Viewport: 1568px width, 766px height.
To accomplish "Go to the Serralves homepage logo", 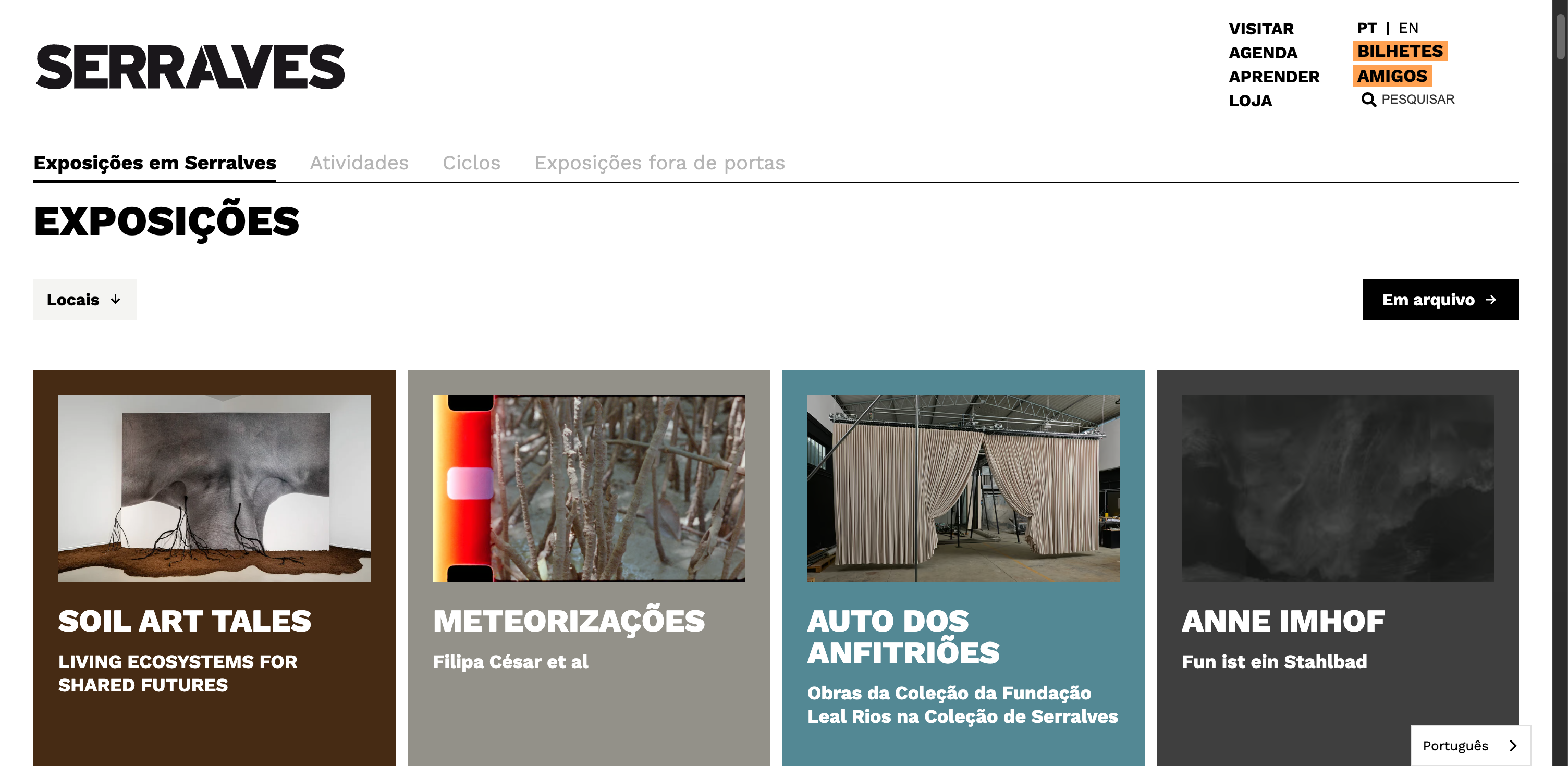I will pyautogui.click(x=190, y=67).
